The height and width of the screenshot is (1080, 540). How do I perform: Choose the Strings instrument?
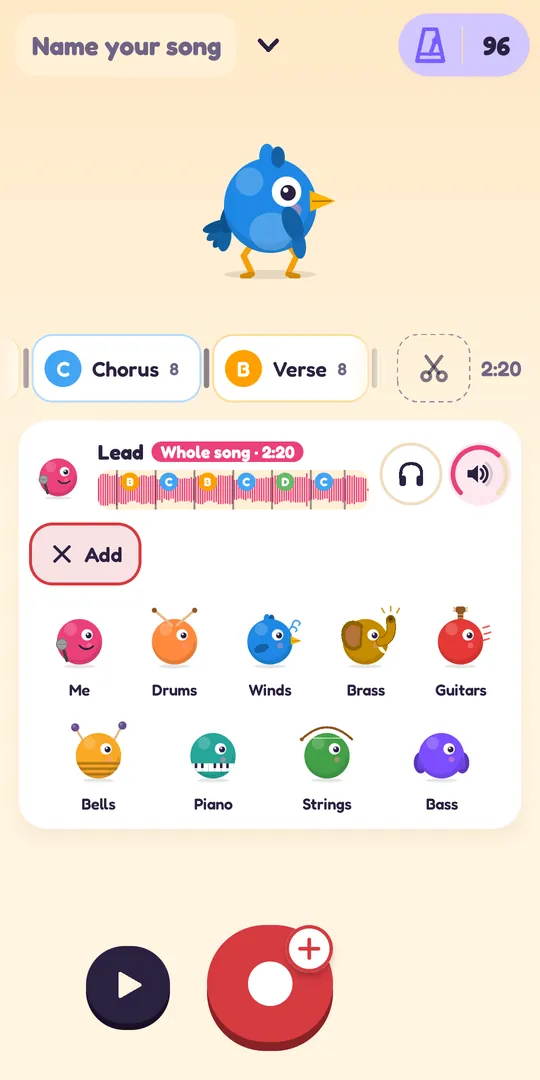click(326, 766)
